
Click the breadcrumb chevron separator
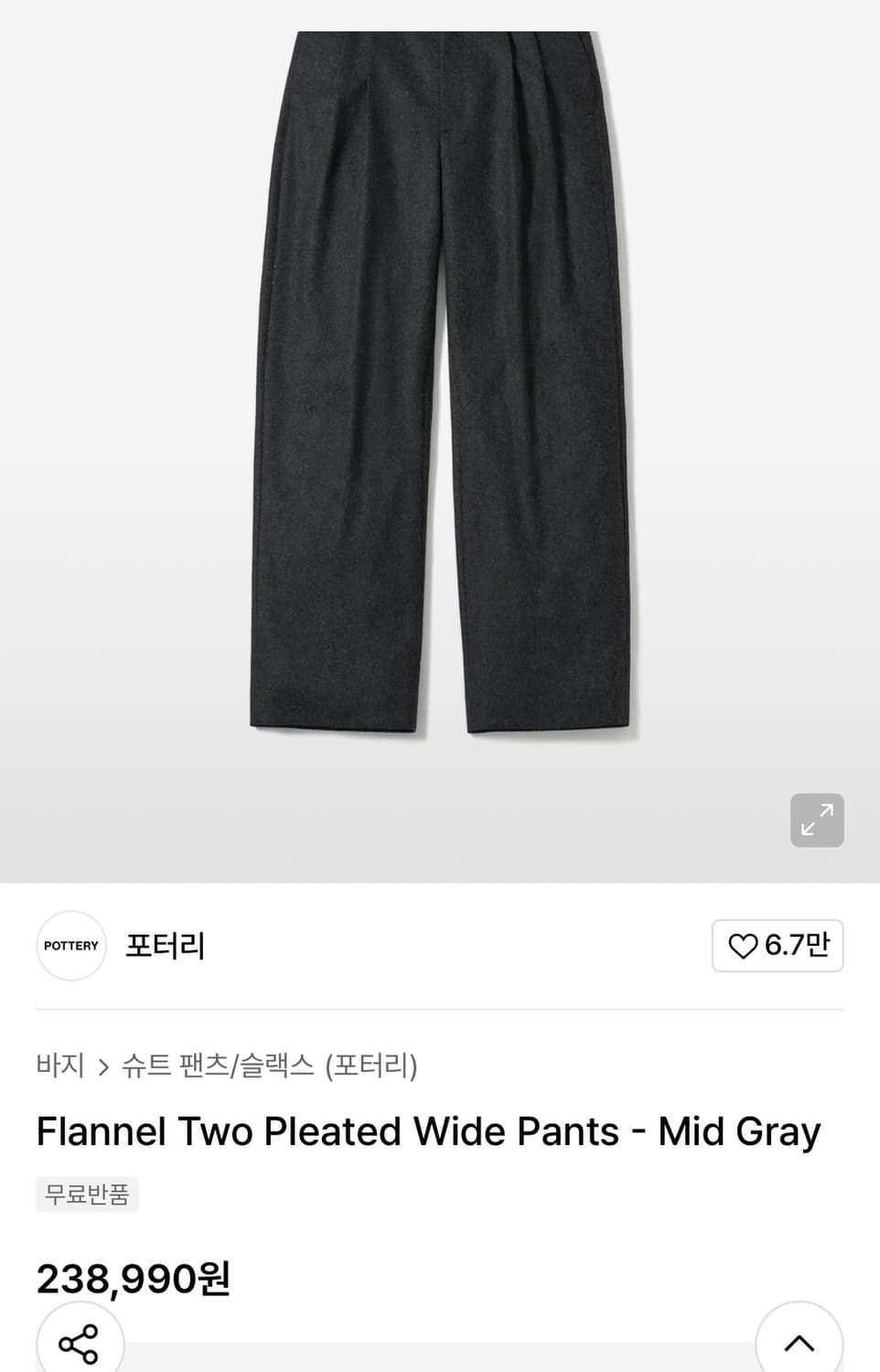[103, 1066]
